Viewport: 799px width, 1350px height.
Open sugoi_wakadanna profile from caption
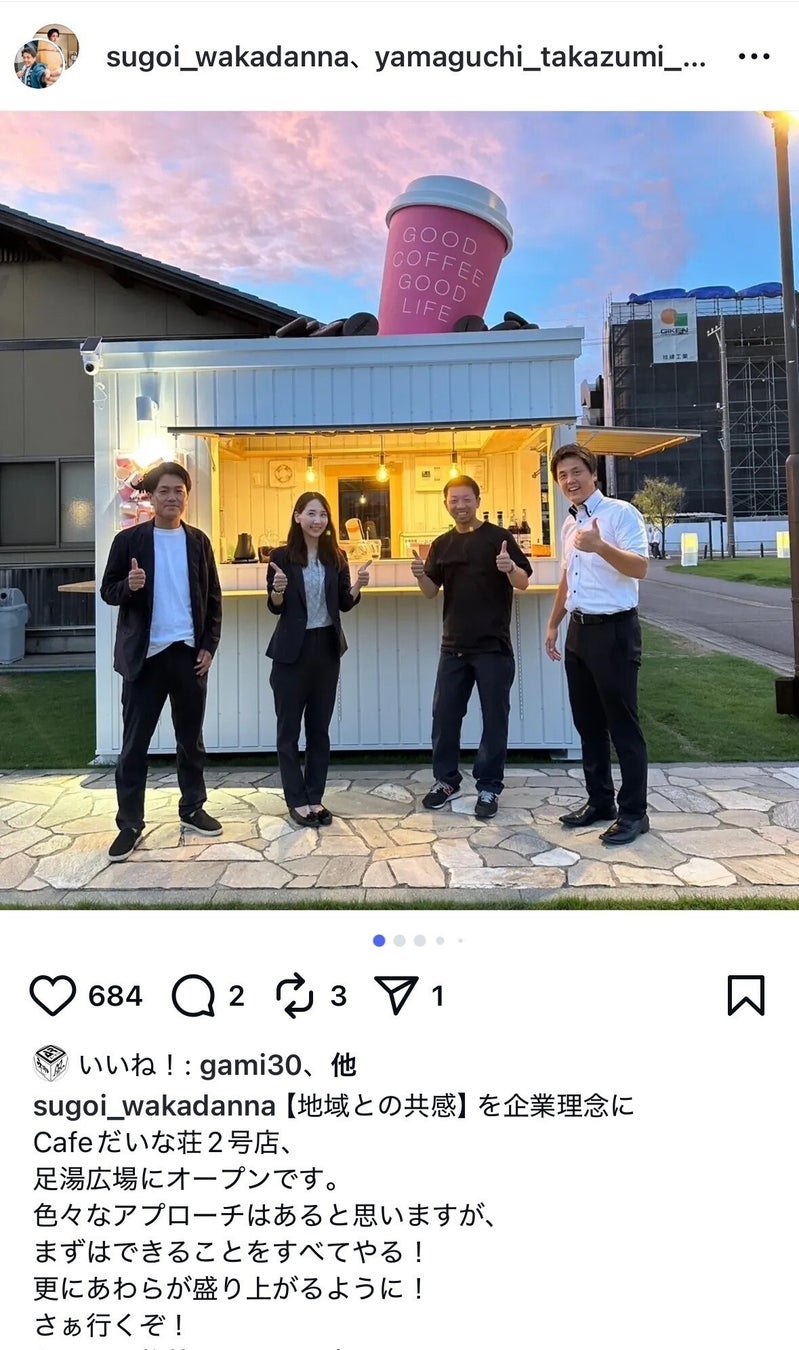(154, 1106)
